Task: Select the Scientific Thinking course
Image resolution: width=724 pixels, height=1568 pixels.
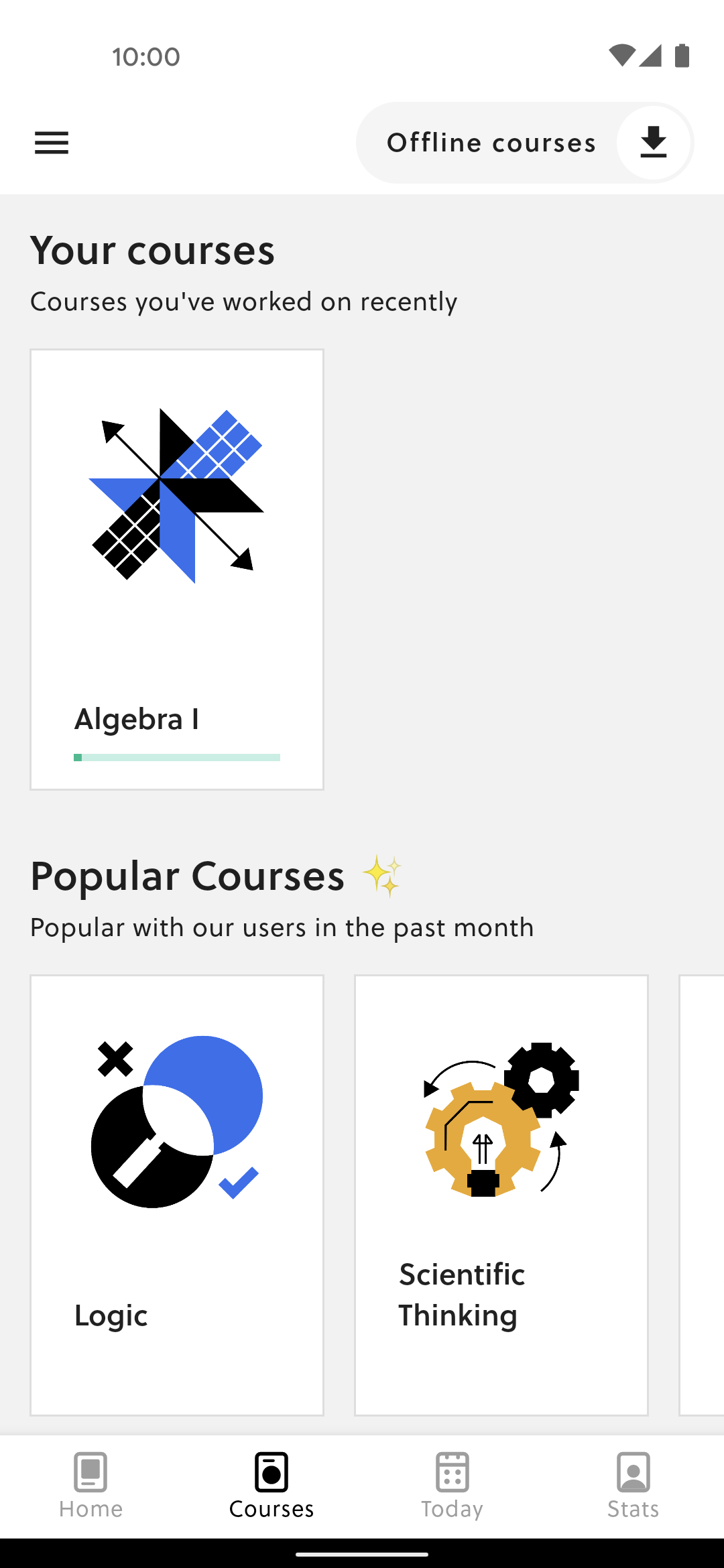Action: 501,1195
